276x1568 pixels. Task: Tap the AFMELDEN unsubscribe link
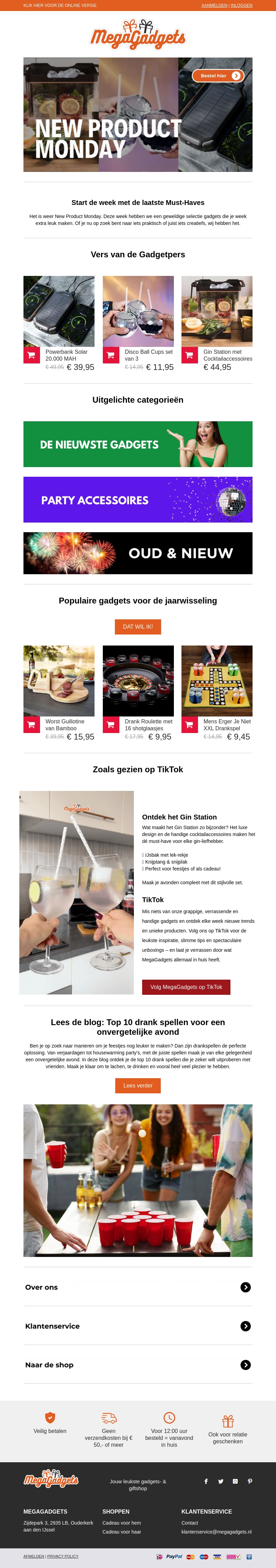pos(33,1556)
